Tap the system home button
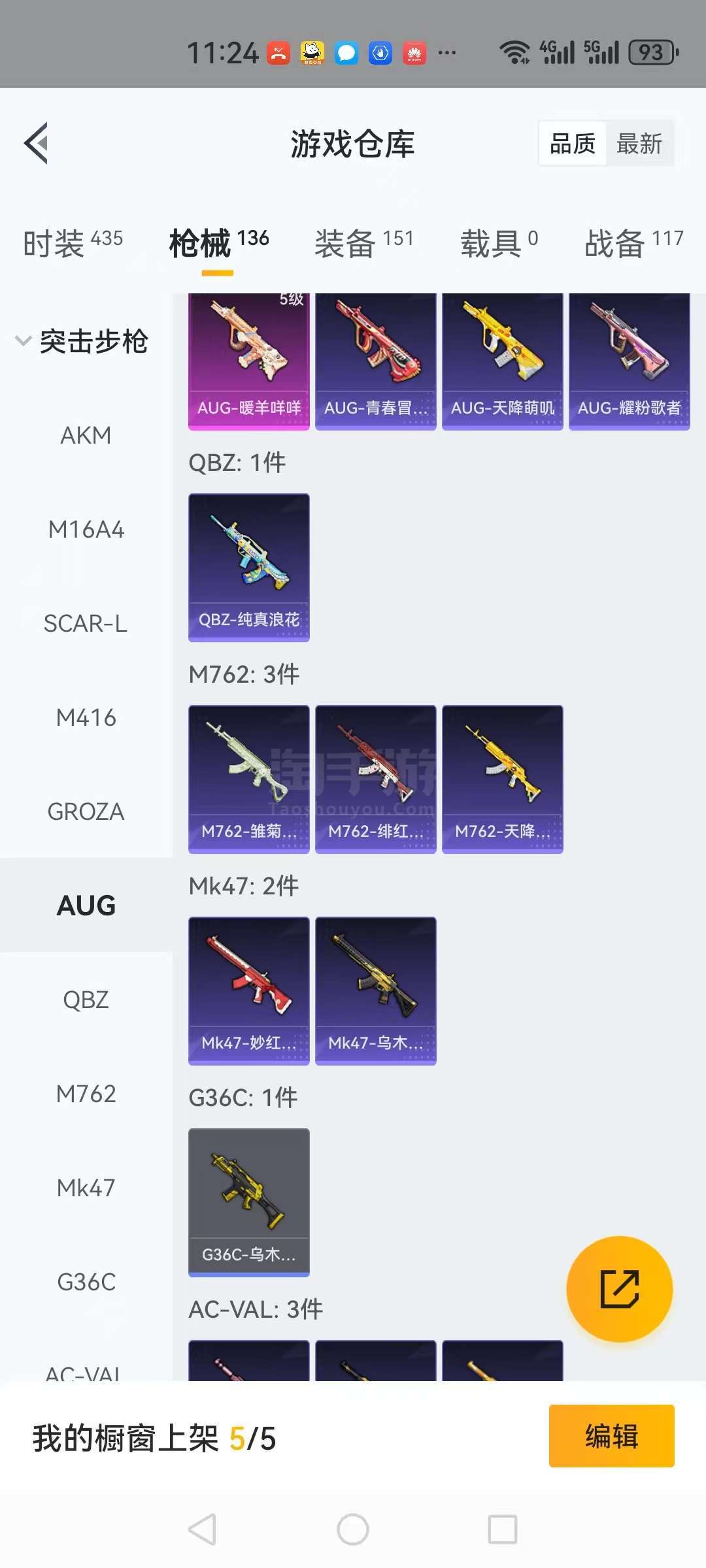 point(353,1529)
